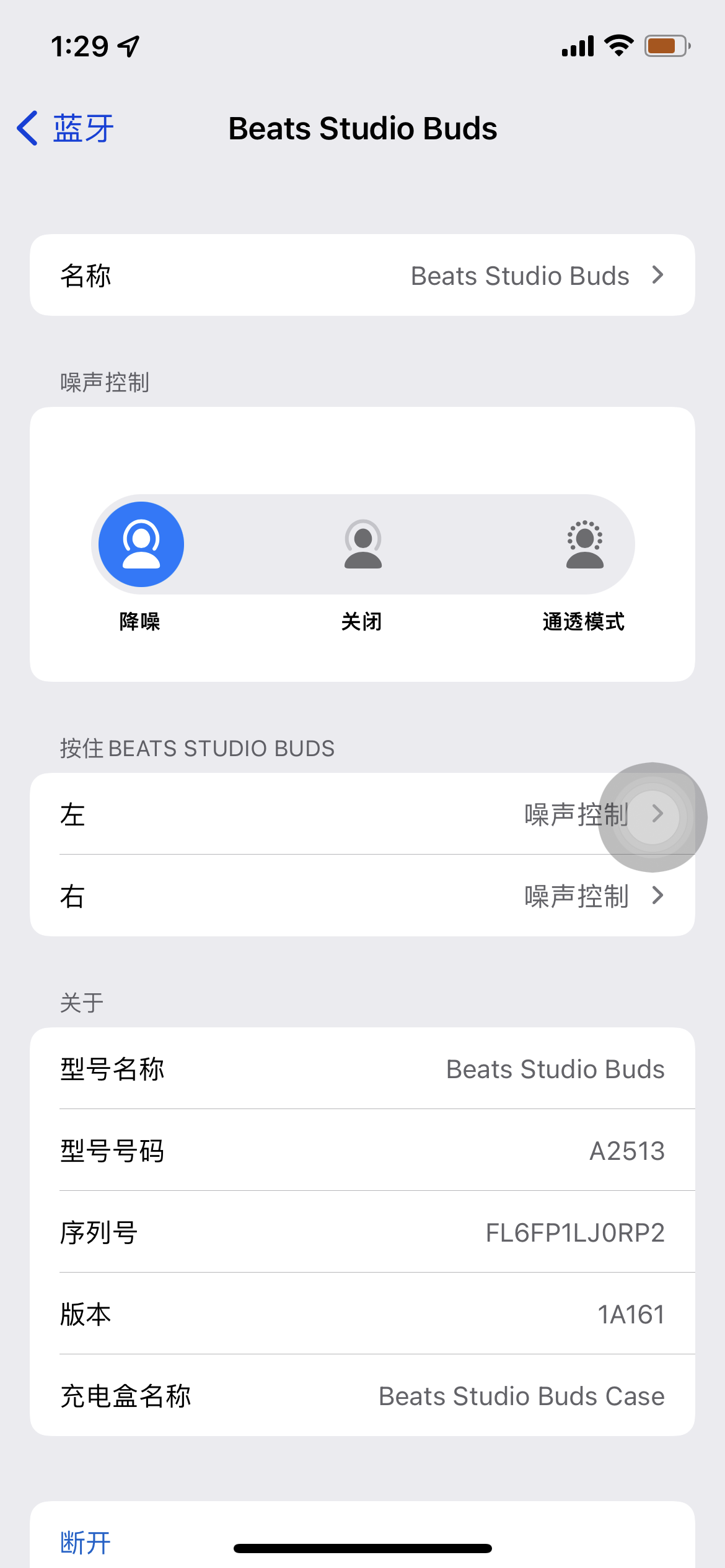Select the 降噪 noise cancellation mode

coord(141,544)
